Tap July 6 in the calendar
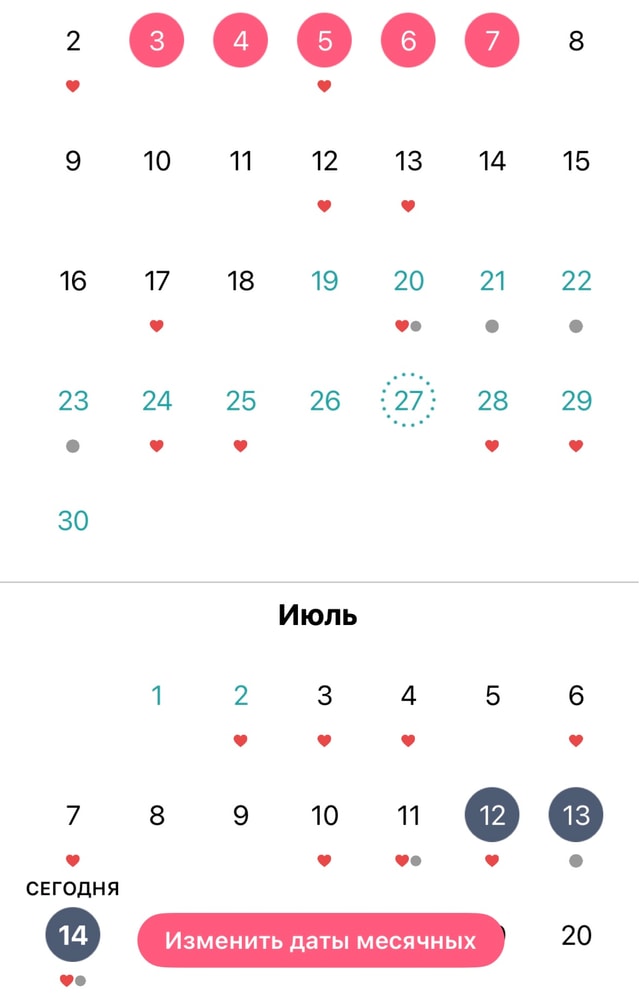 point(576,695)
